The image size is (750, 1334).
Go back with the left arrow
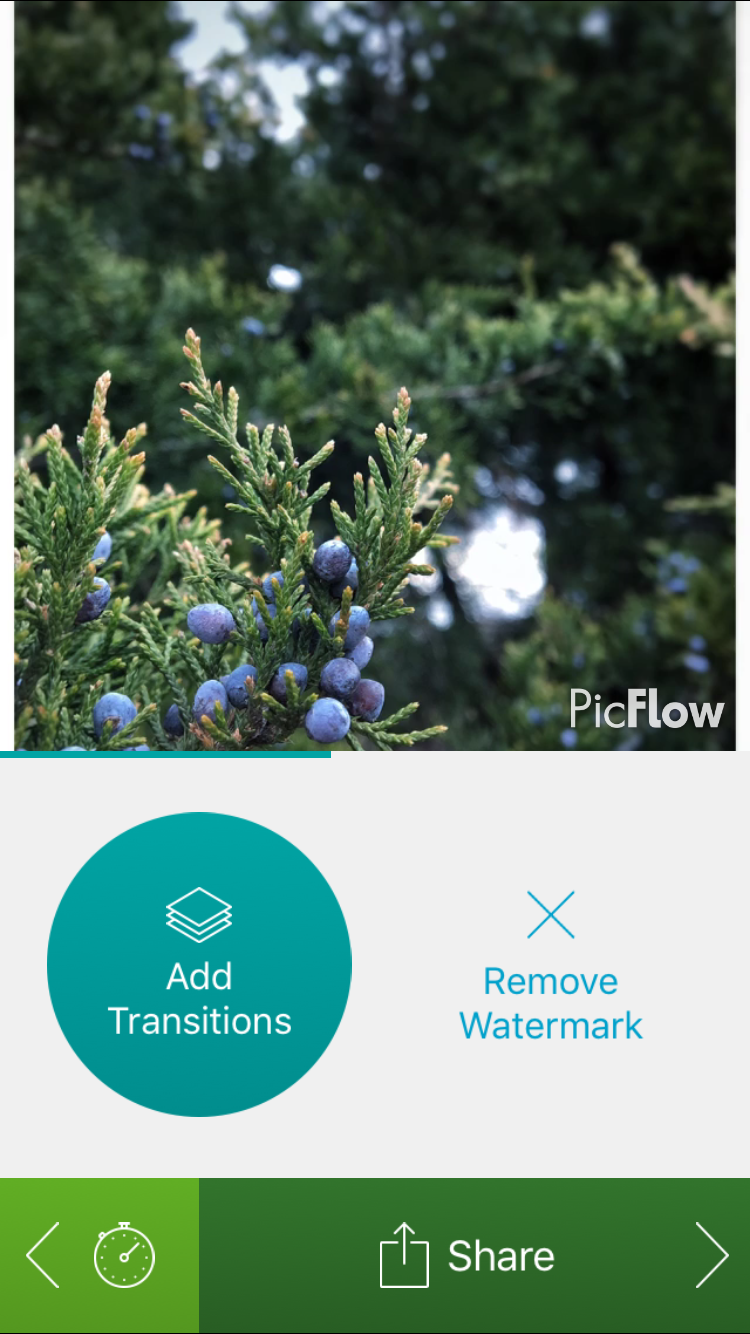tap(43, 1255)
